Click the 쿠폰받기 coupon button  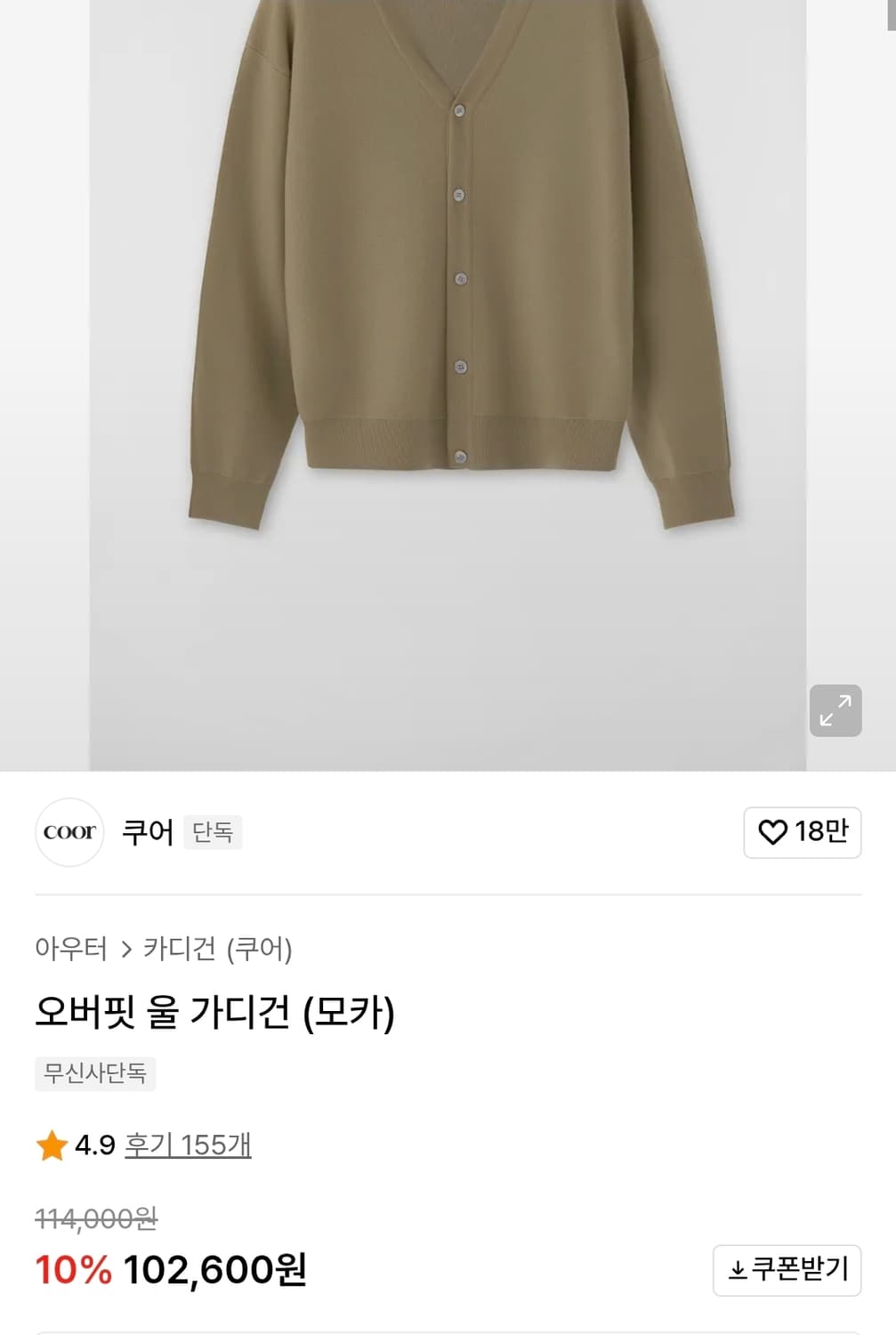787,1271
